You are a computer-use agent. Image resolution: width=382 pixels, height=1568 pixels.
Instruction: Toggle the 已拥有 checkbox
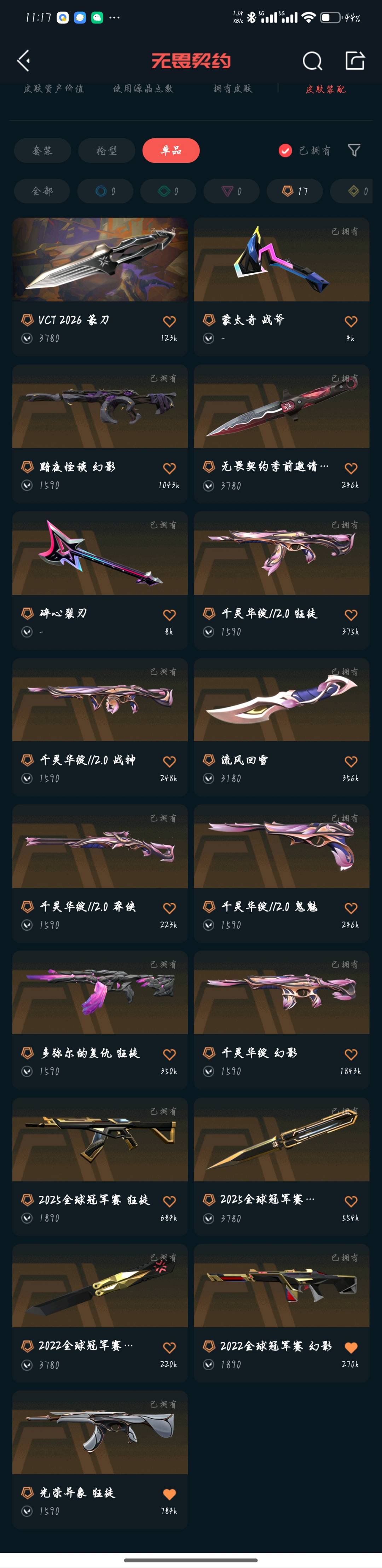285,150
